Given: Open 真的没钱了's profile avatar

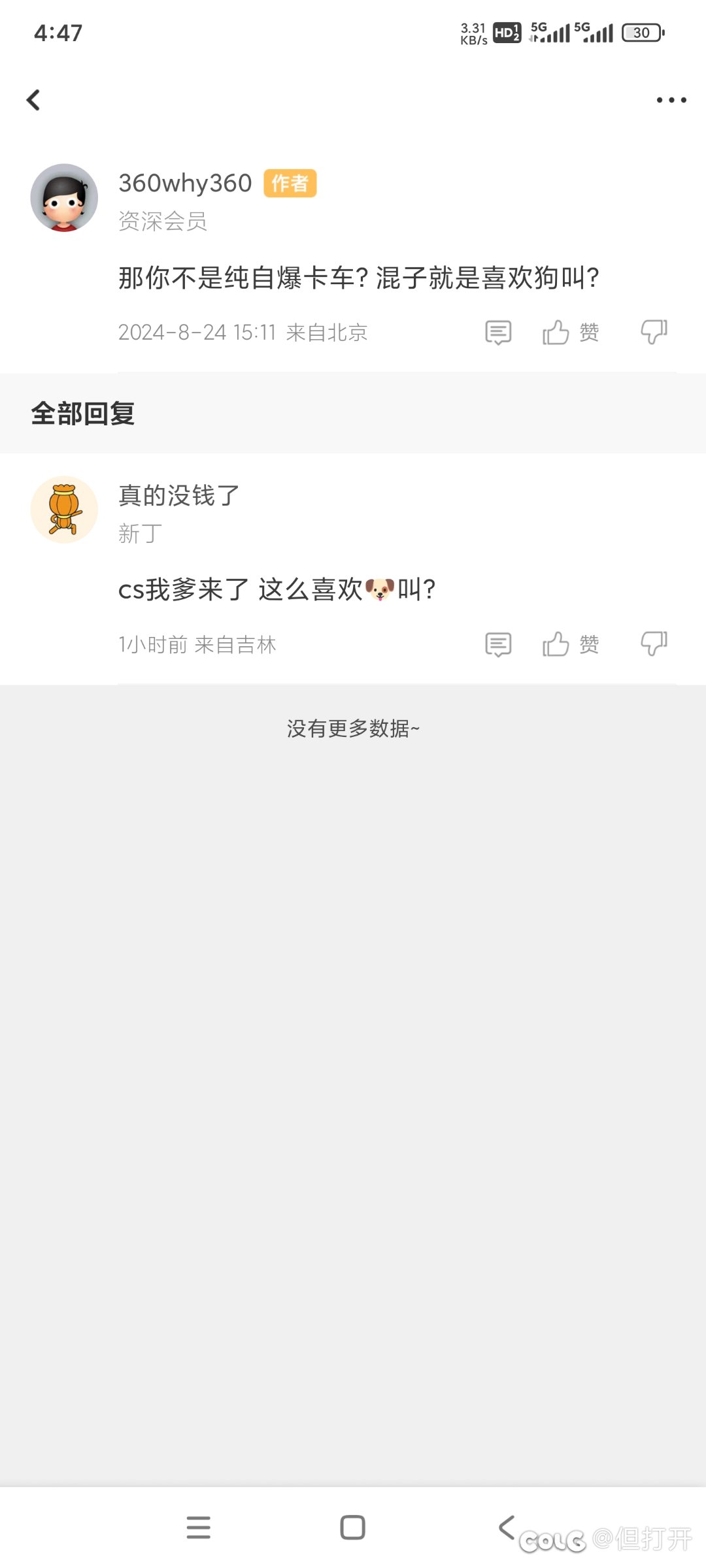Looking at the screenshot, I should (x=64, y=510).
